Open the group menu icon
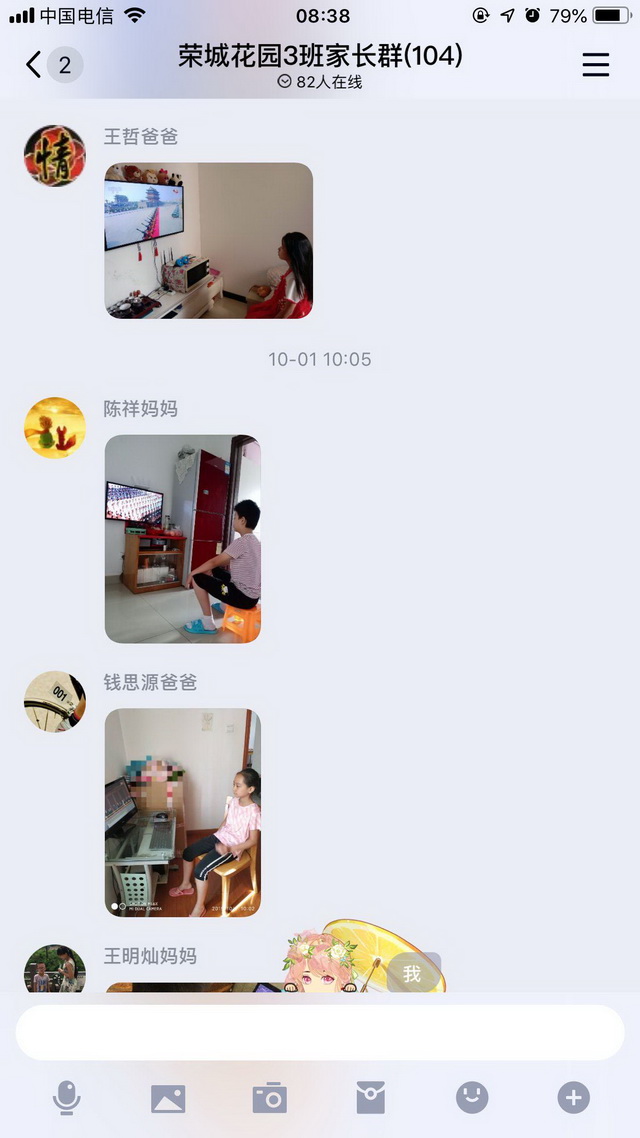 point(596,65)
